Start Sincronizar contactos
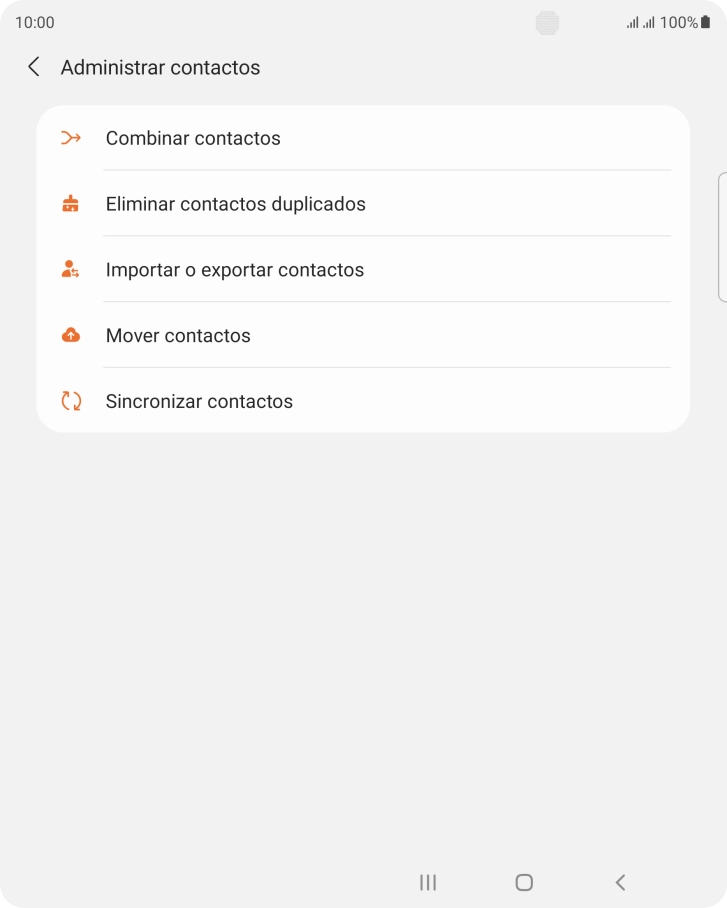Viewport: 727px width, 908px height. (x=199, y=401)
